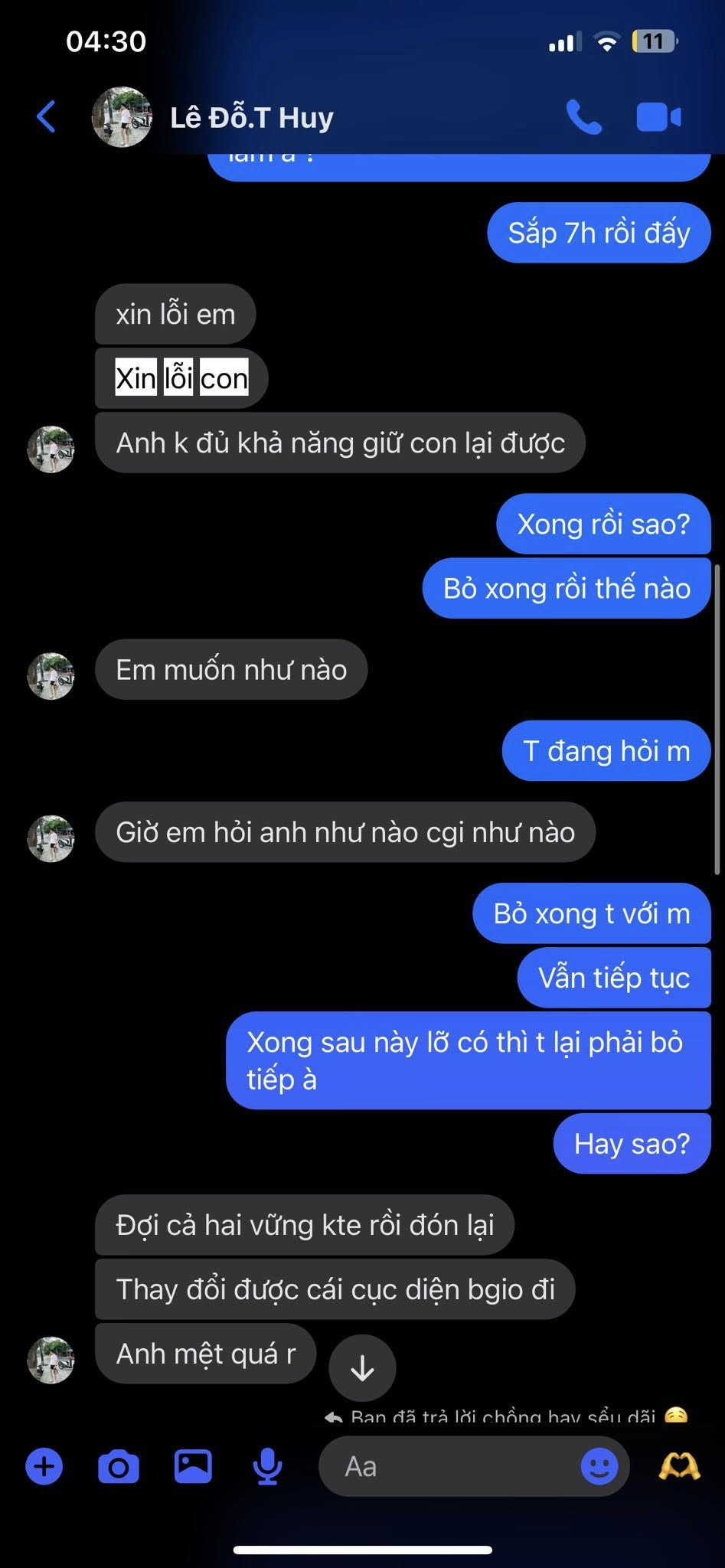Open the photo gallery picker
The height and width of the screenshot is (1568, 725).
point(193,1467)
